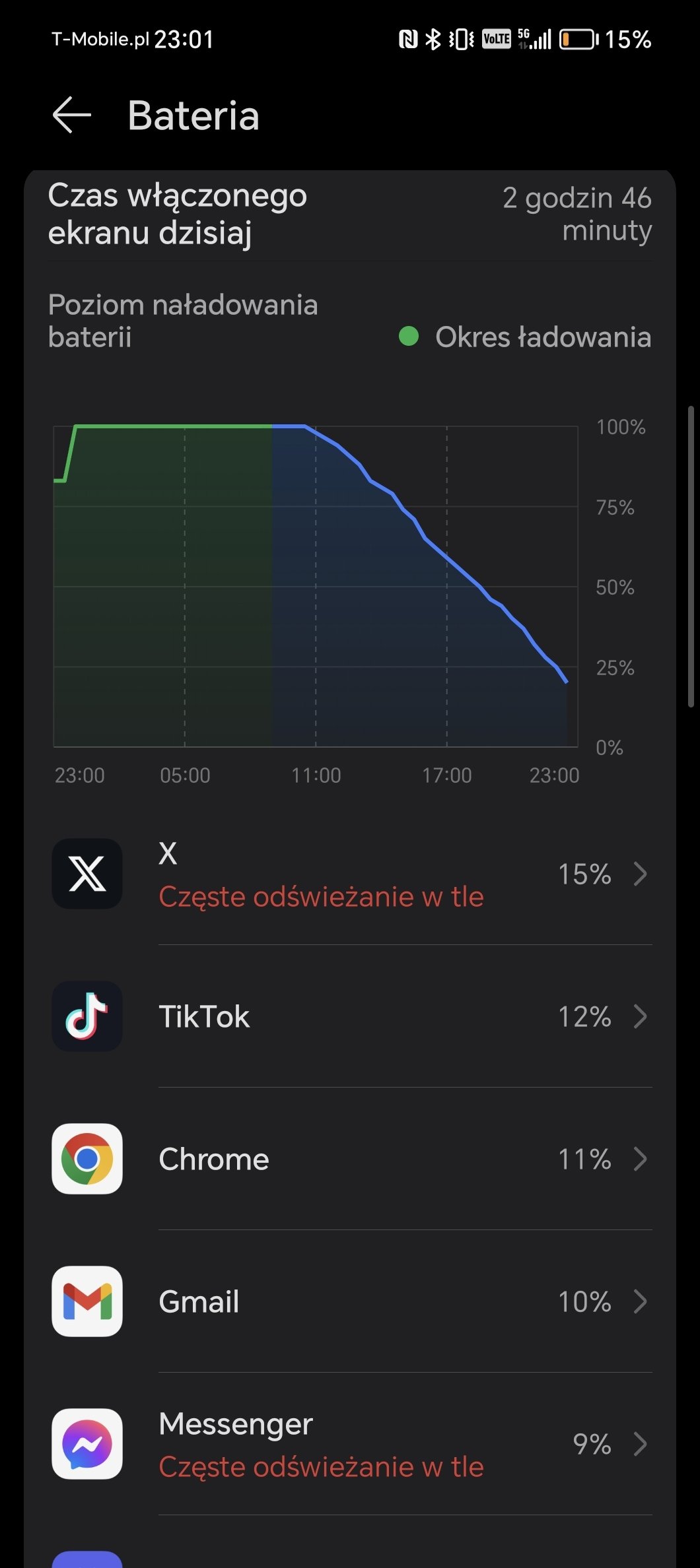View Chrome battery usage details
The image size is (700, 1568).
[x=350, y=1159]
